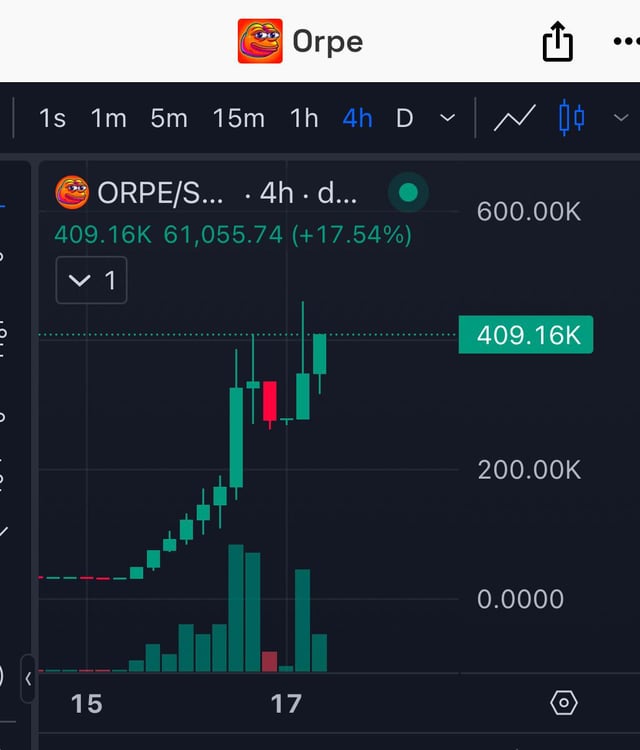The image size is (640, 750).
Task: Change the candlestick chart type
Action: pyautogui.click(x=571, y=118)
